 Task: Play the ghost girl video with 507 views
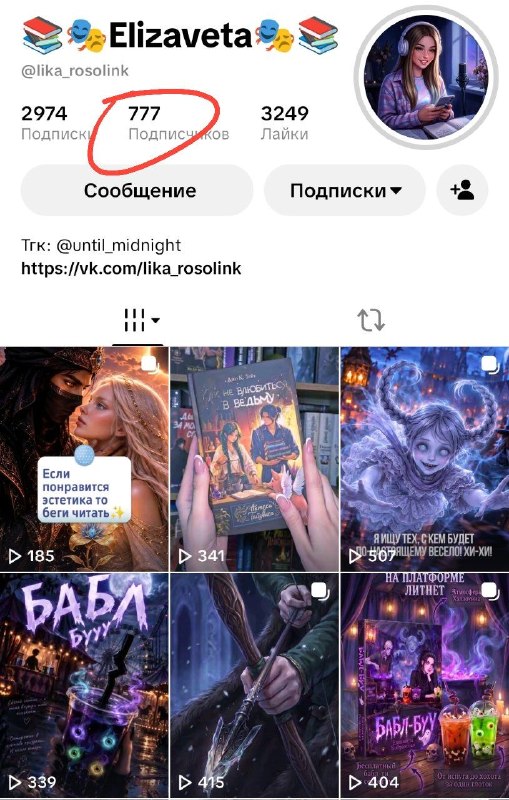(424, 459)
